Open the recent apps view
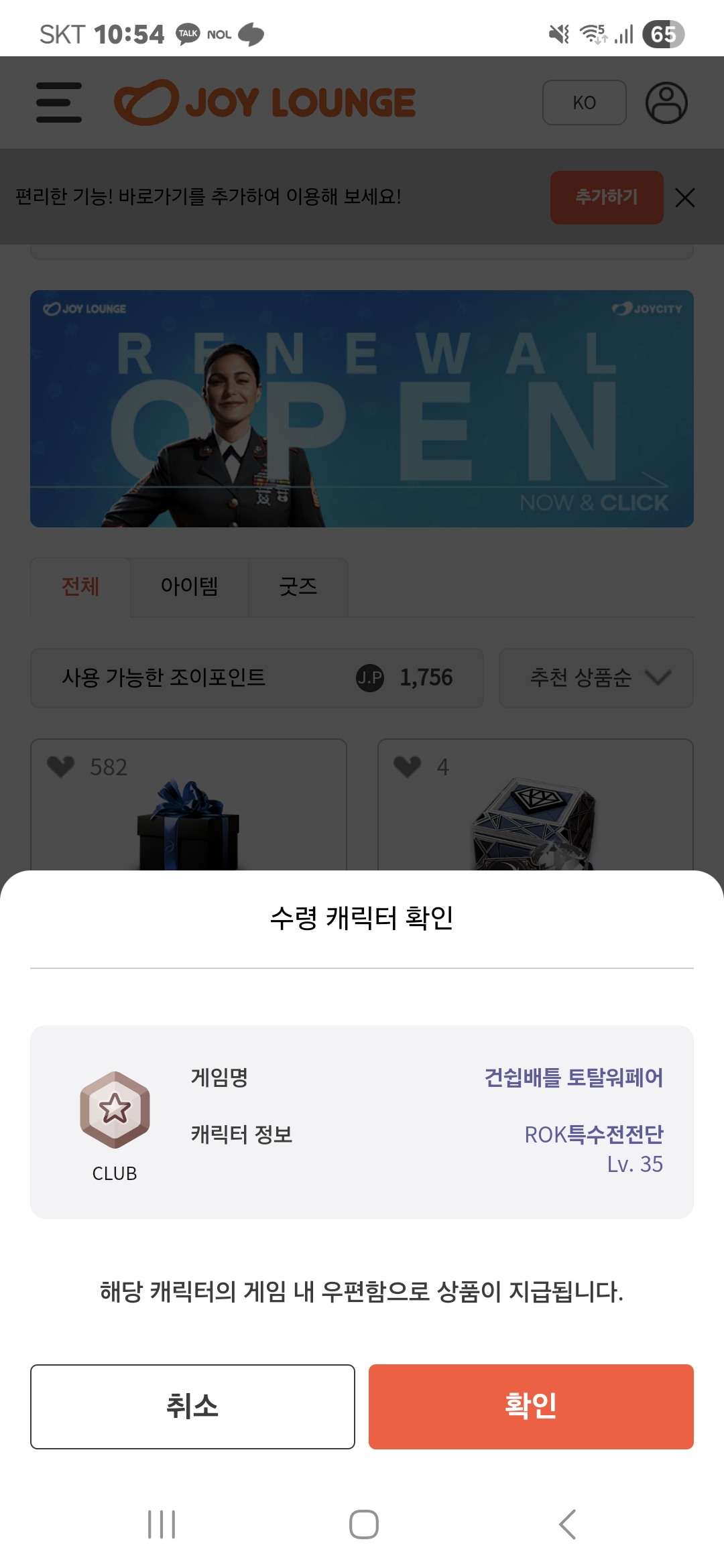 click(x=162, y=1524)
